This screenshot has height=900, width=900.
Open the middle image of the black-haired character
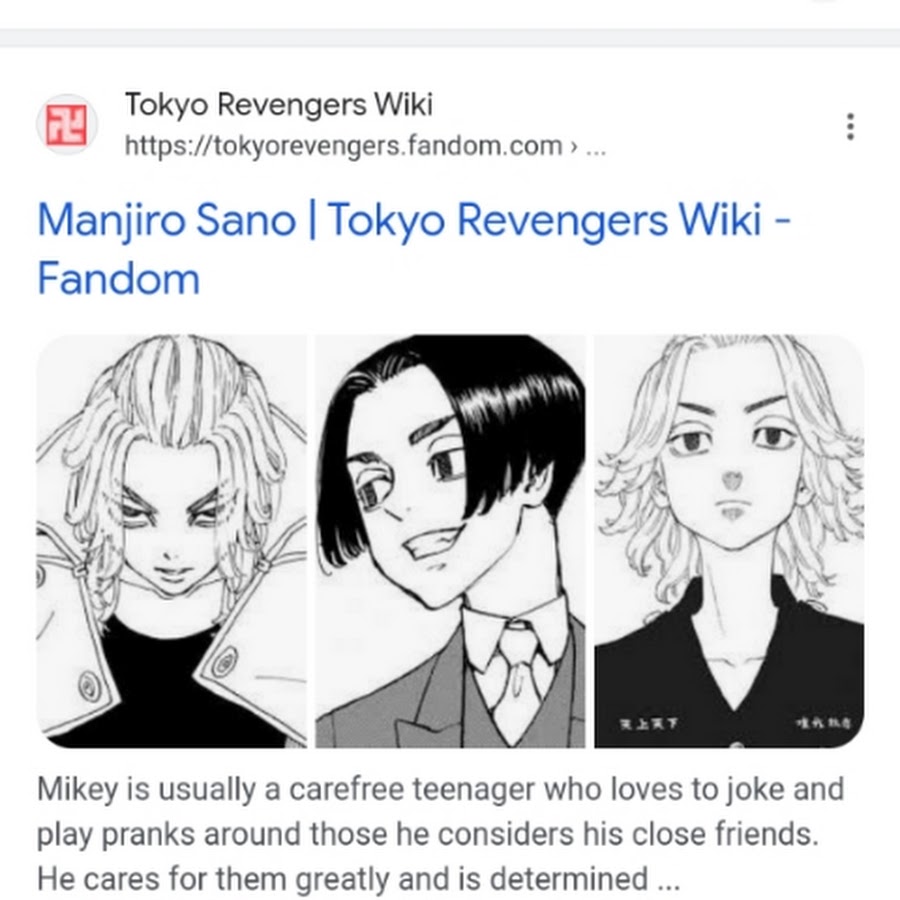pyautogui.click(x=450, y=541)
